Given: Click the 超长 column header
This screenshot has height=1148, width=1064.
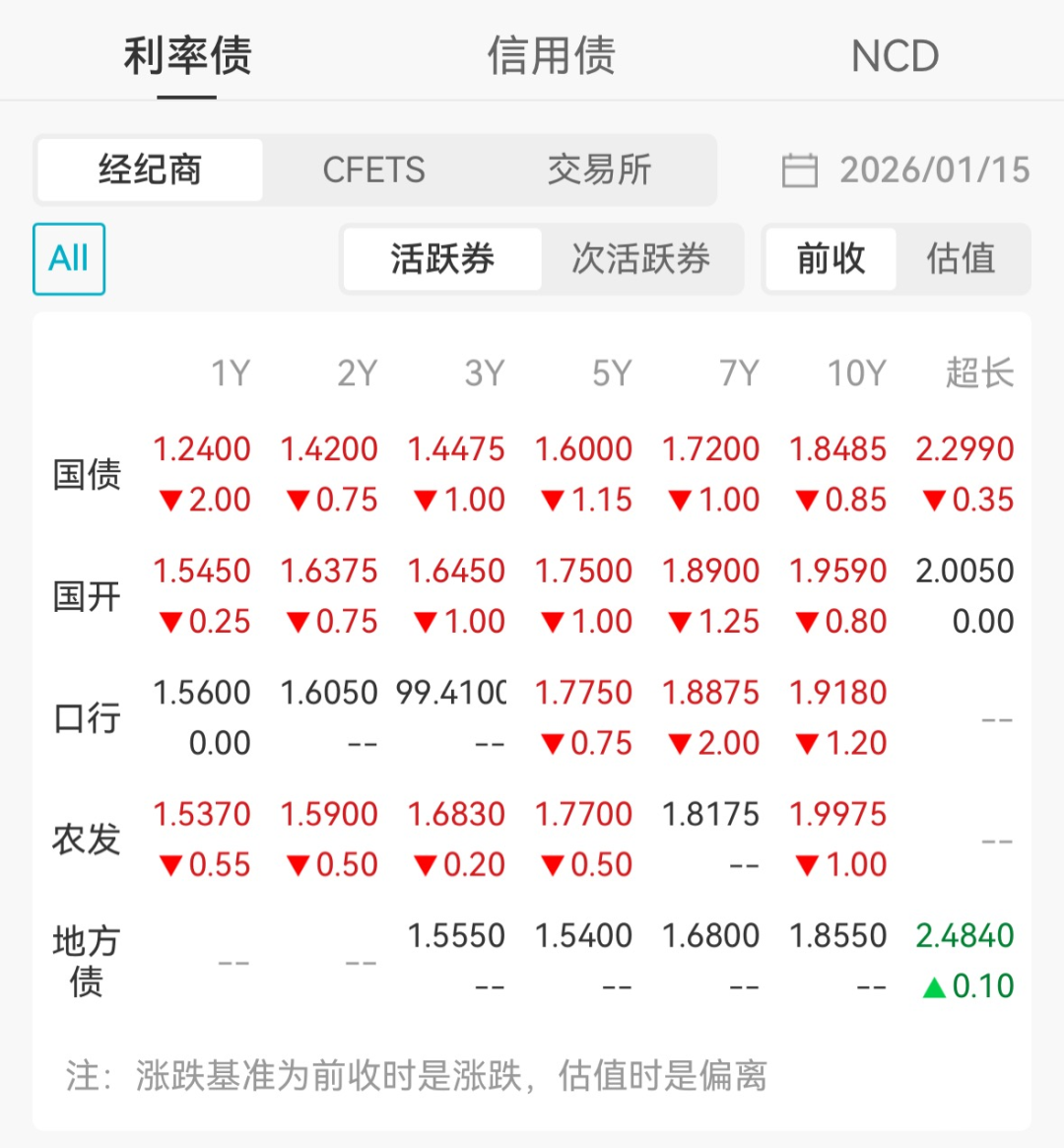Looking at the screenshot, I should click(981, 373).
